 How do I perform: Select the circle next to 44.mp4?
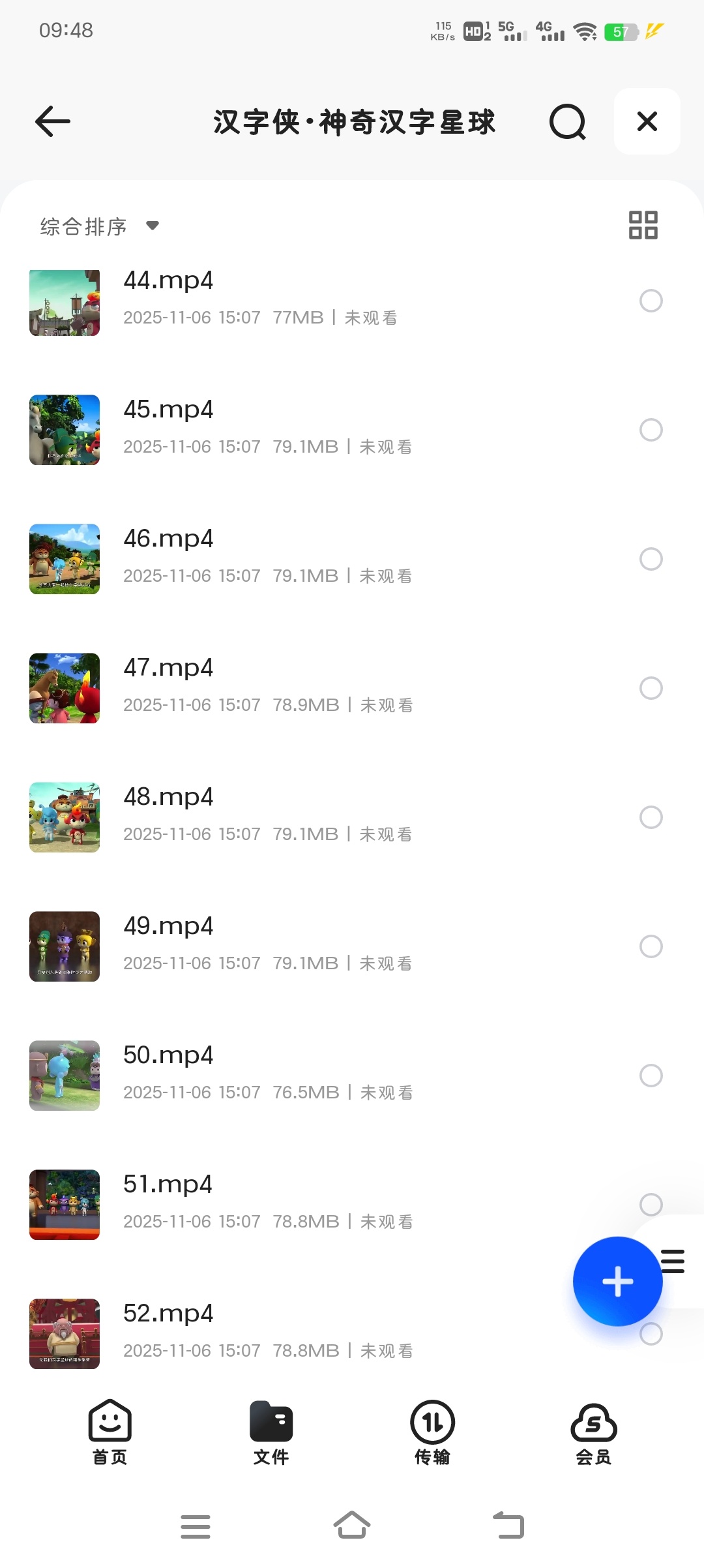click(651, 301)
